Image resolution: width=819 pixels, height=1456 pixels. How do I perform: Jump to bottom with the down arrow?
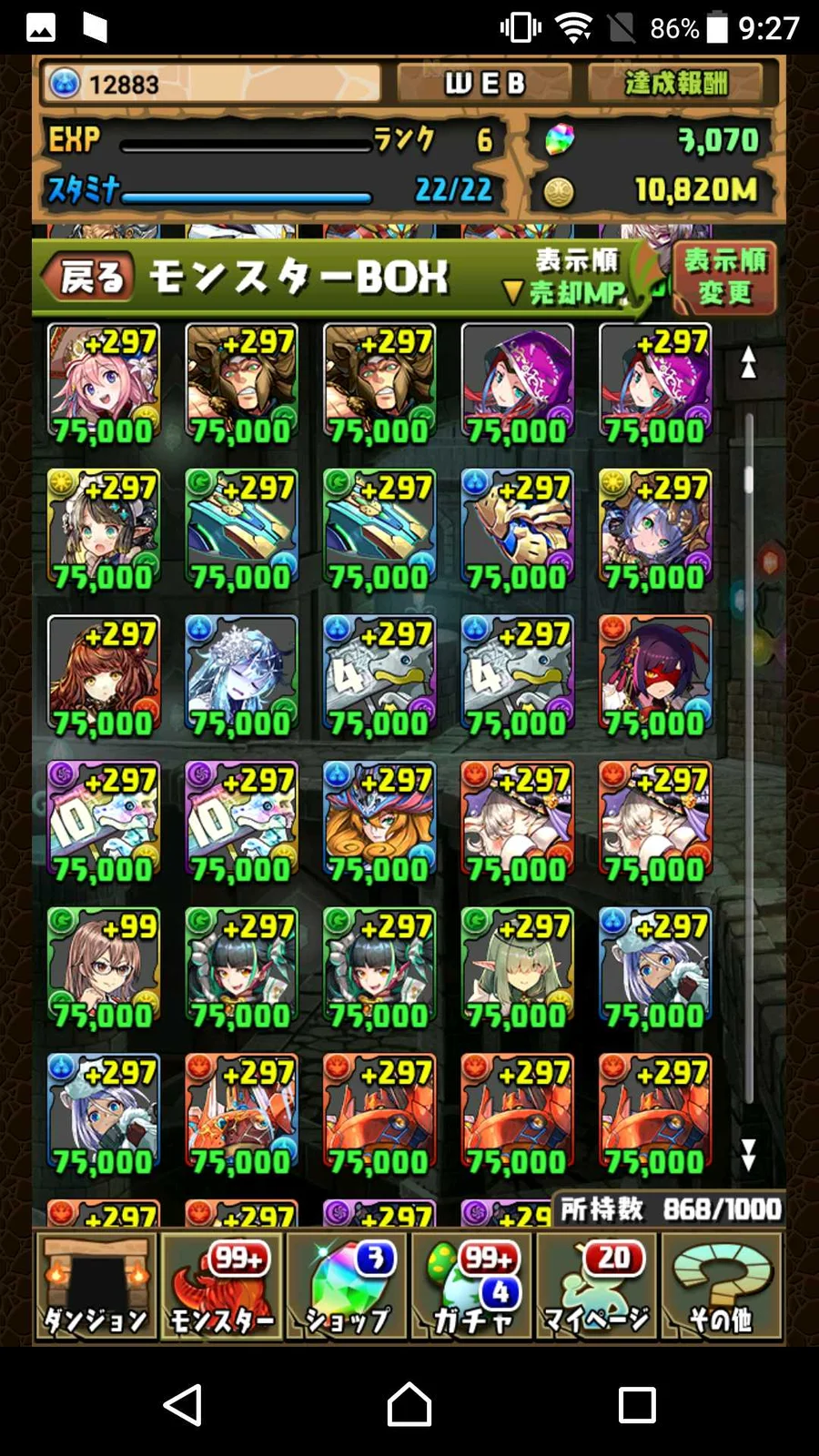(x=748, y=1156)
